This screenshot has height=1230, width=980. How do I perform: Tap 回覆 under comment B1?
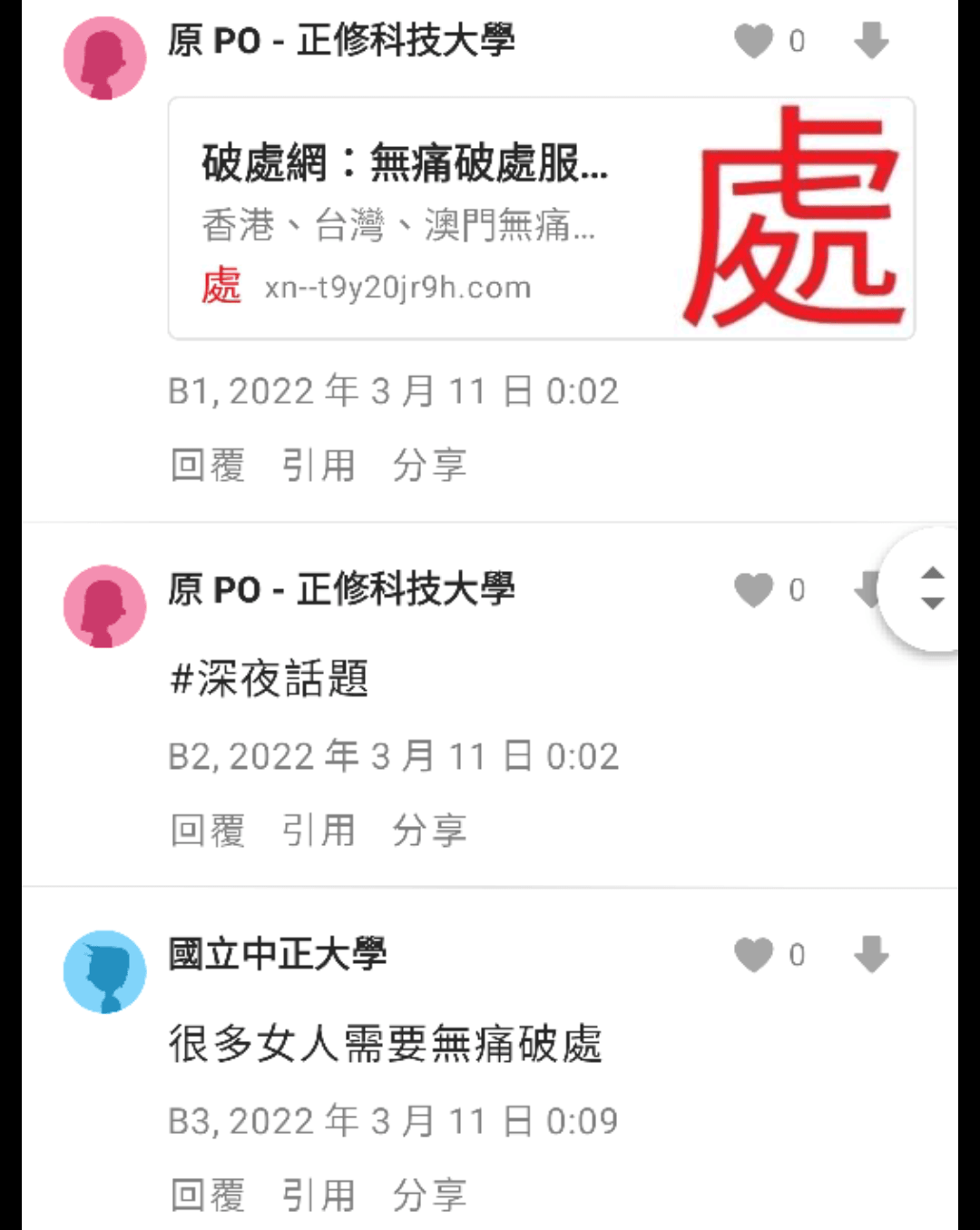[x=208, y=466]
